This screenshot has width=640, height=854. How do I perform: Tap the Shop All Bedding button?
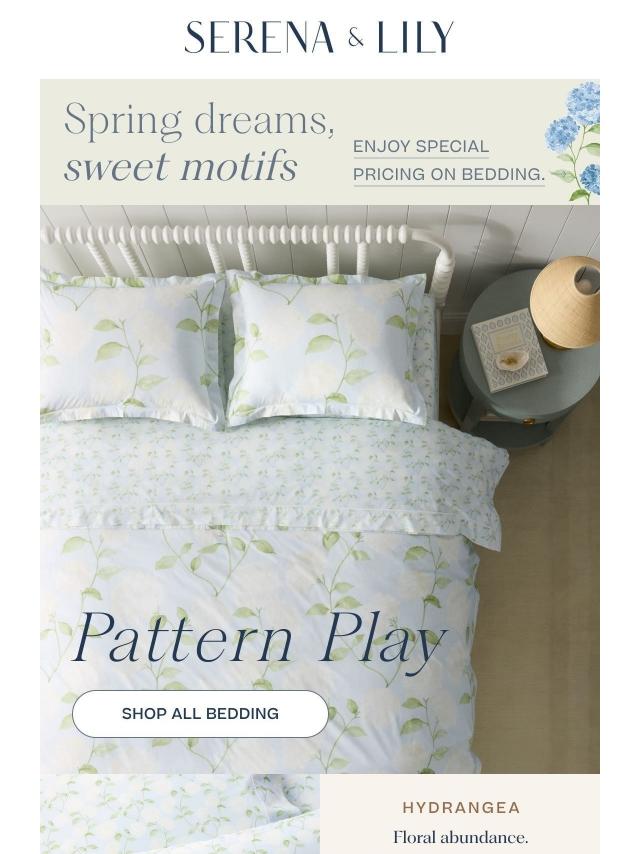coord(200,714)
